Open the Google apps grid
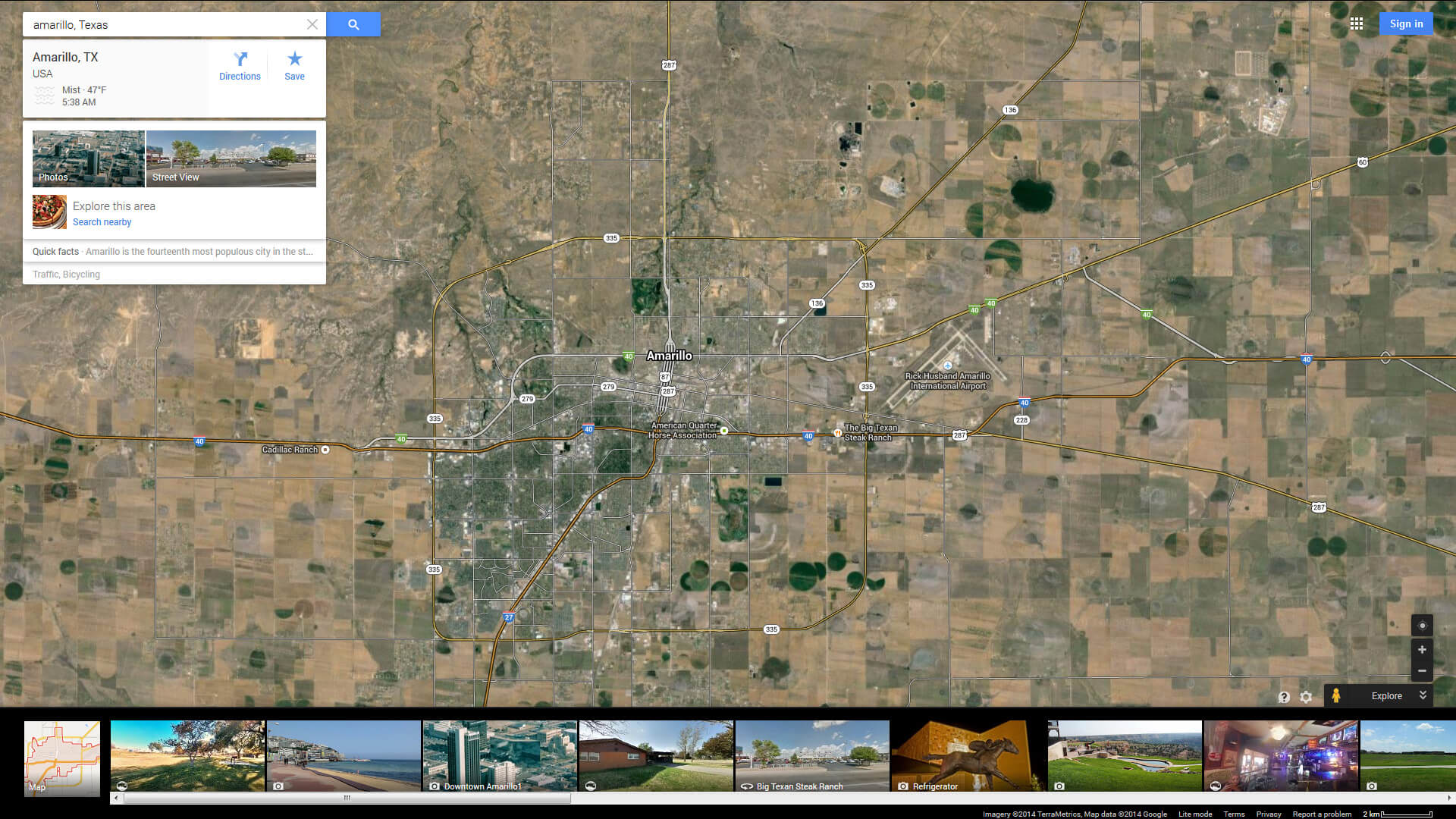 click(x=1357, y=24)
